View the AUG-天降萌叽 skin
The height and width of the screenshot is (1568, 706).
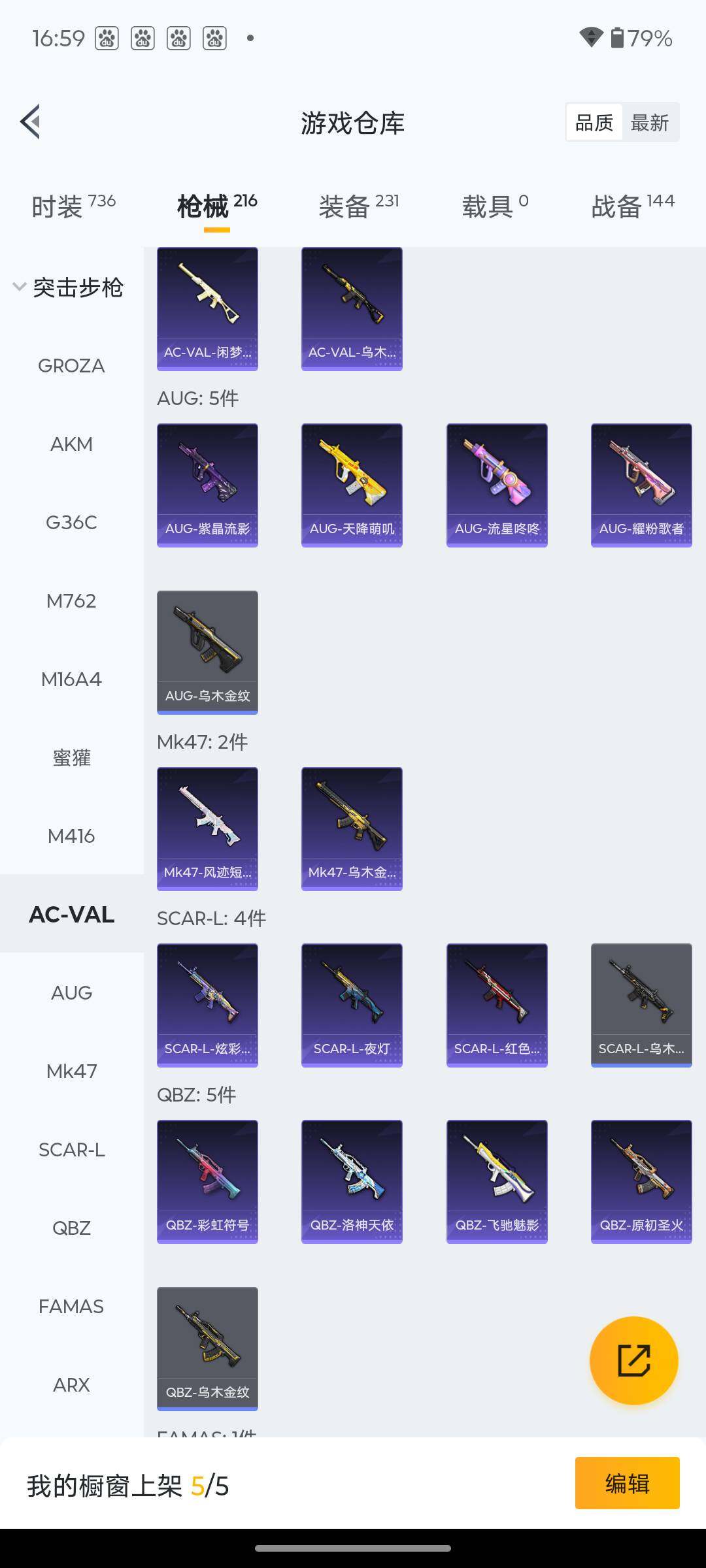click(352, 485)
